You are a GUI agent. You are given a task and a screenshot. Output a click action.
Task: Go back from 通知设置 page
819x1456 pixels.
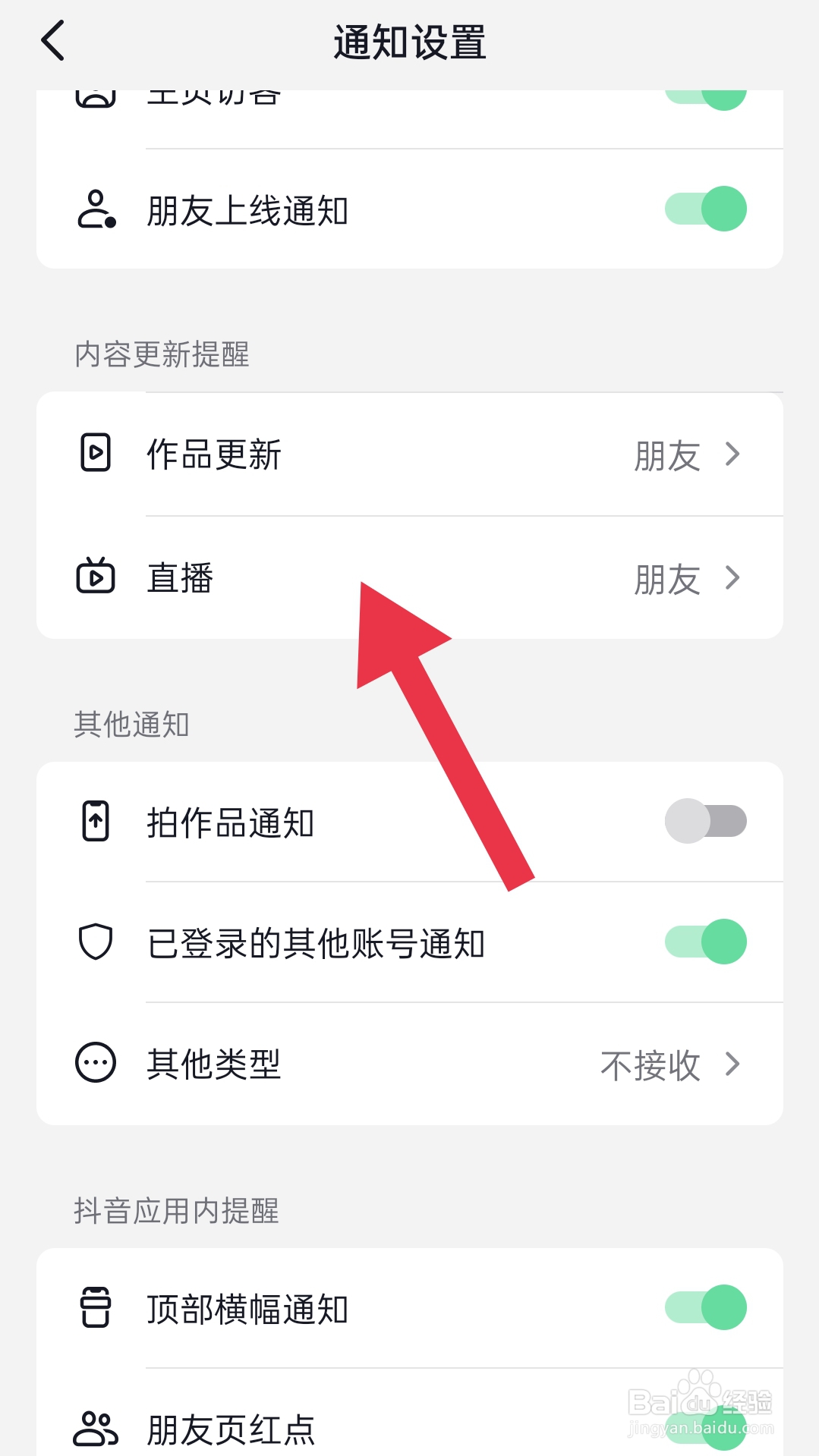[x=52, y=41]
